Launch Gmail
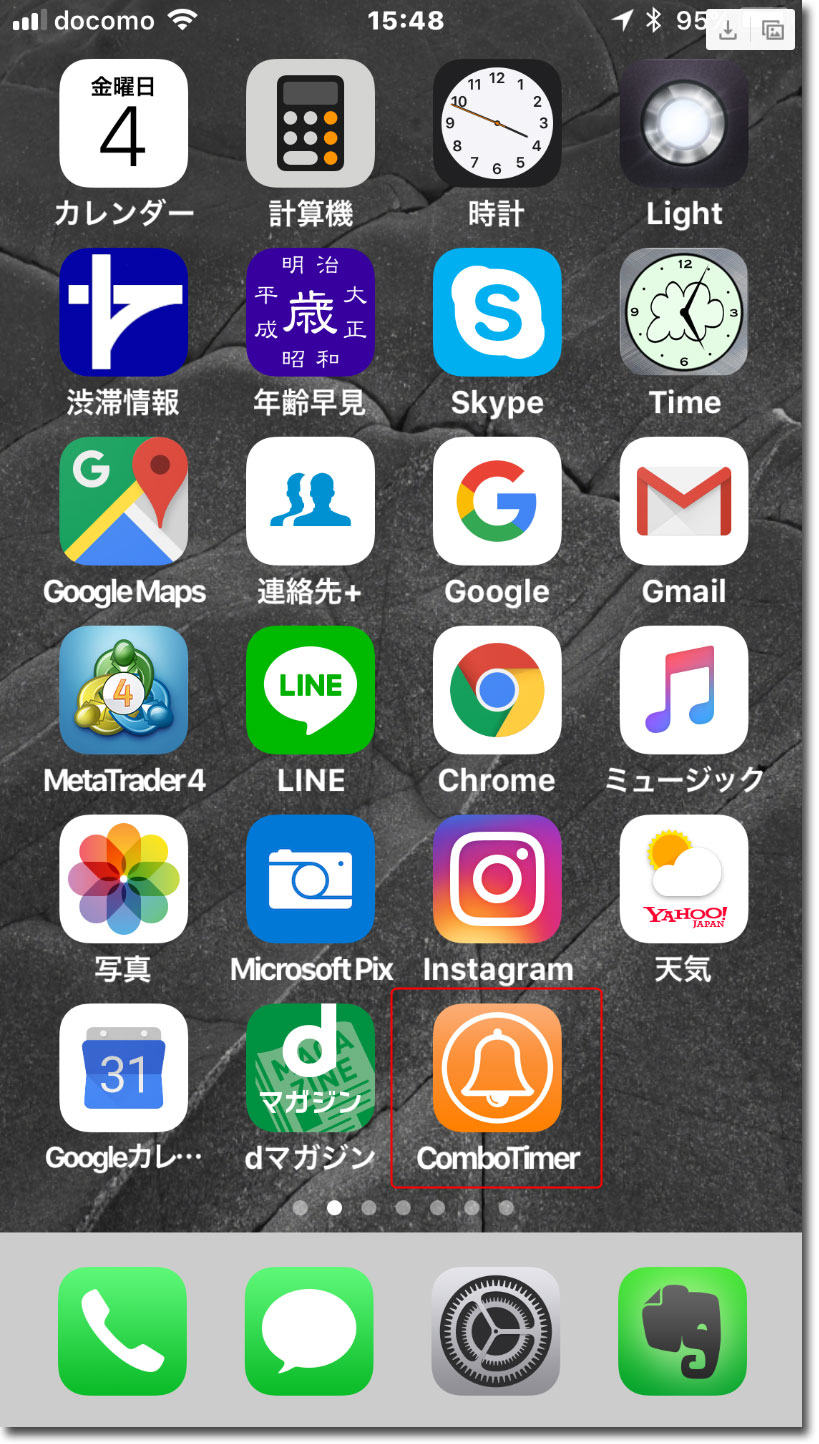Image resolution: width=819 pixels, height=1444 pixels. pos(684,501)
